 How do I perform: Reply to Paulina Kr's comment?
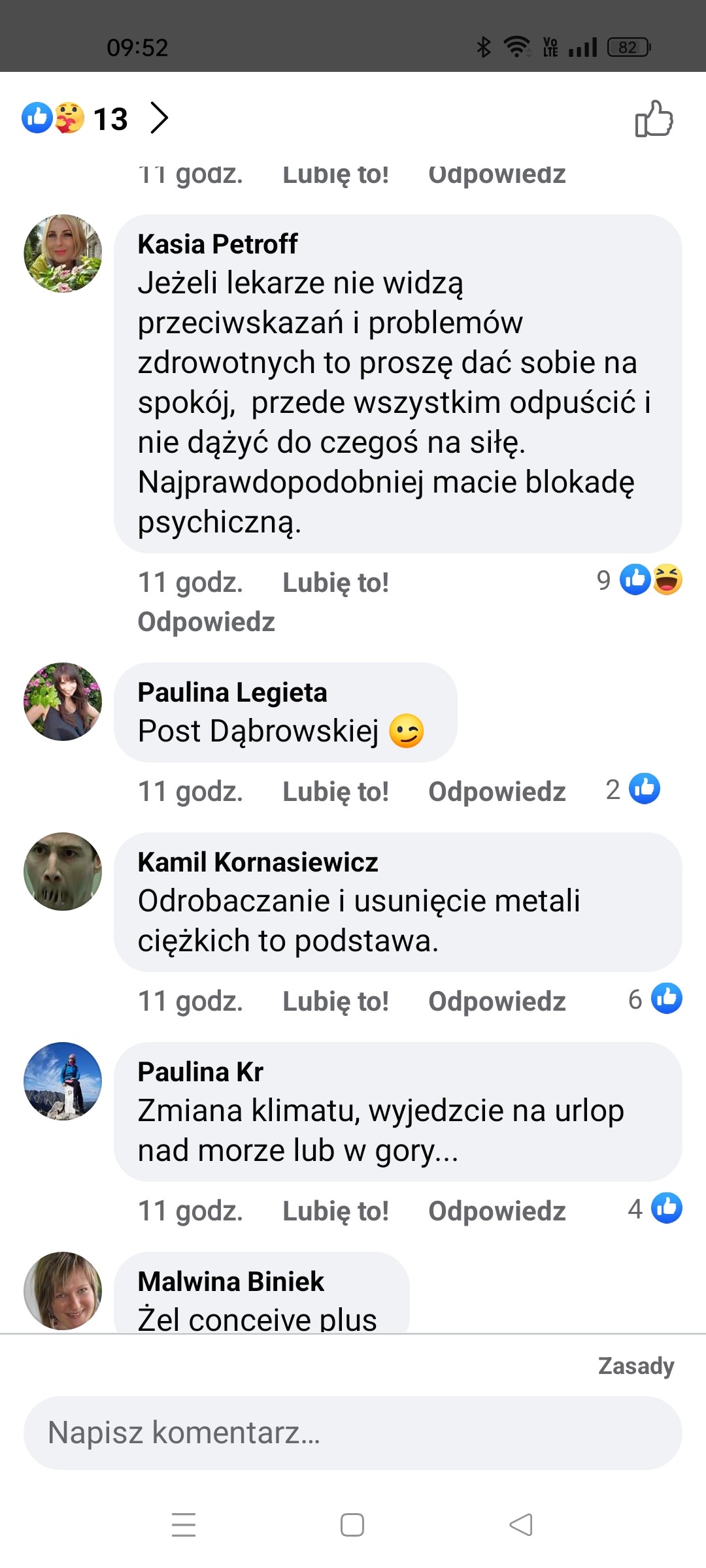pyautogui.click(x=496, y=1211)
